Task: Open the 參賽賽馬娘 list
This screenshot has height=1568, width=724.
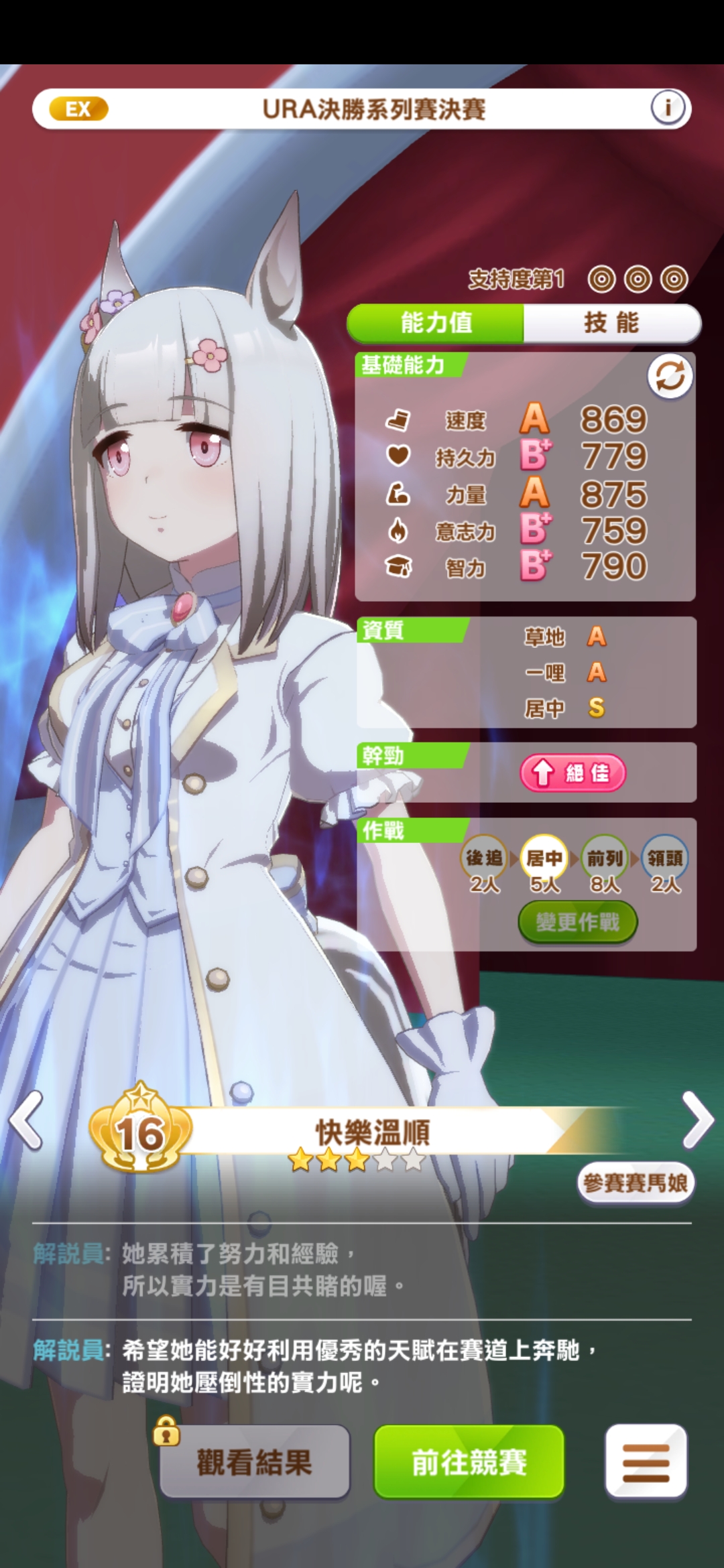Action: pos(635,1183)
